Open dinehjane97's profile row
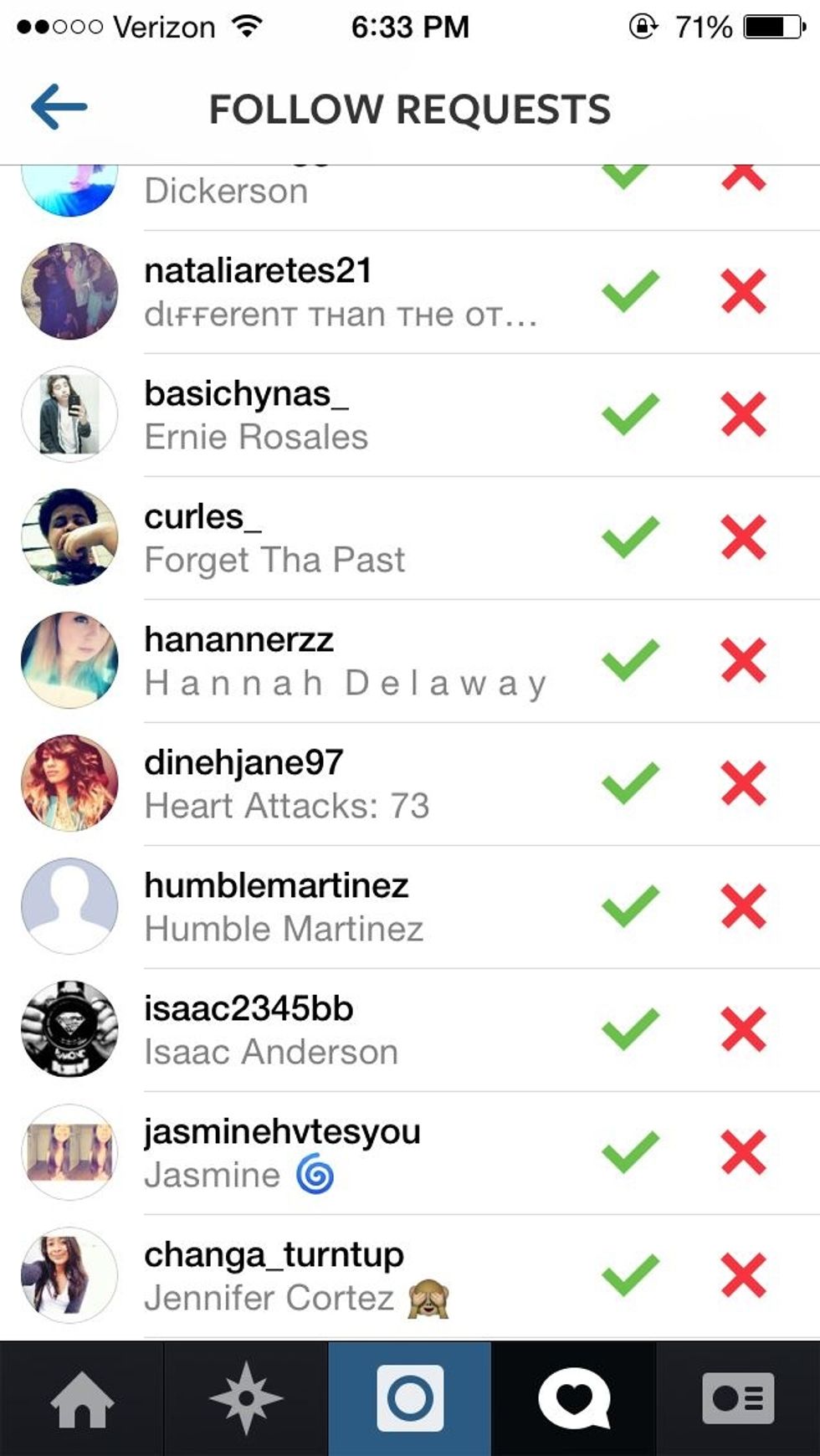The height and width of the screenshot is (1456, 820). tap(410, 784)
